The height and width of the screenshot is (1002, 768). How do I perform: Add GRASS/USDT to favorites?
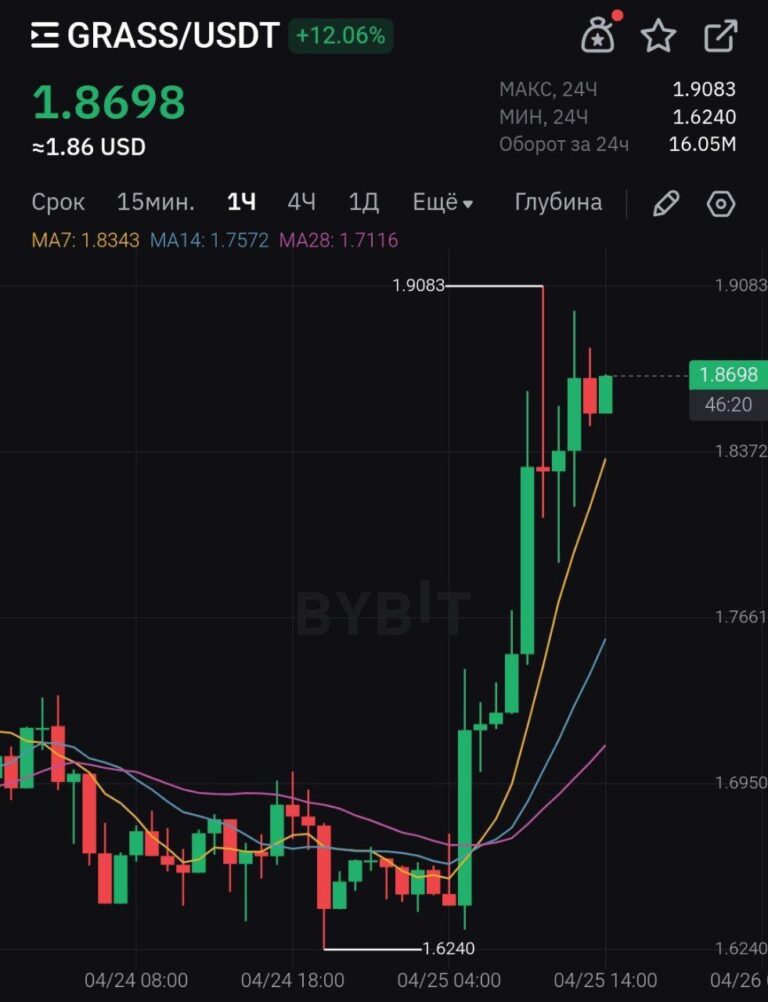coord(658,37)
